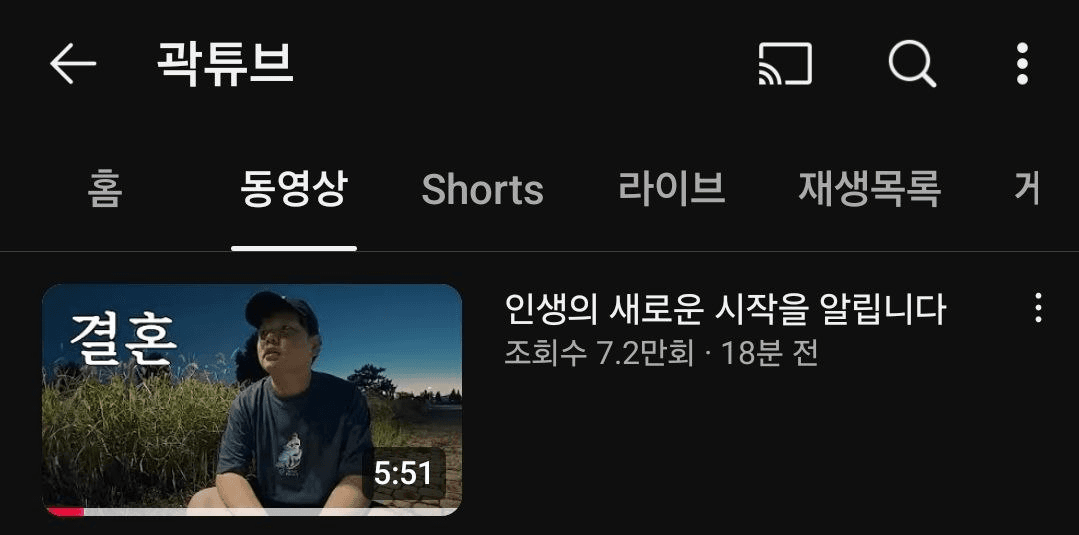
Task: Play the 결혼 video thumbnail
Action: coord(252,400)
